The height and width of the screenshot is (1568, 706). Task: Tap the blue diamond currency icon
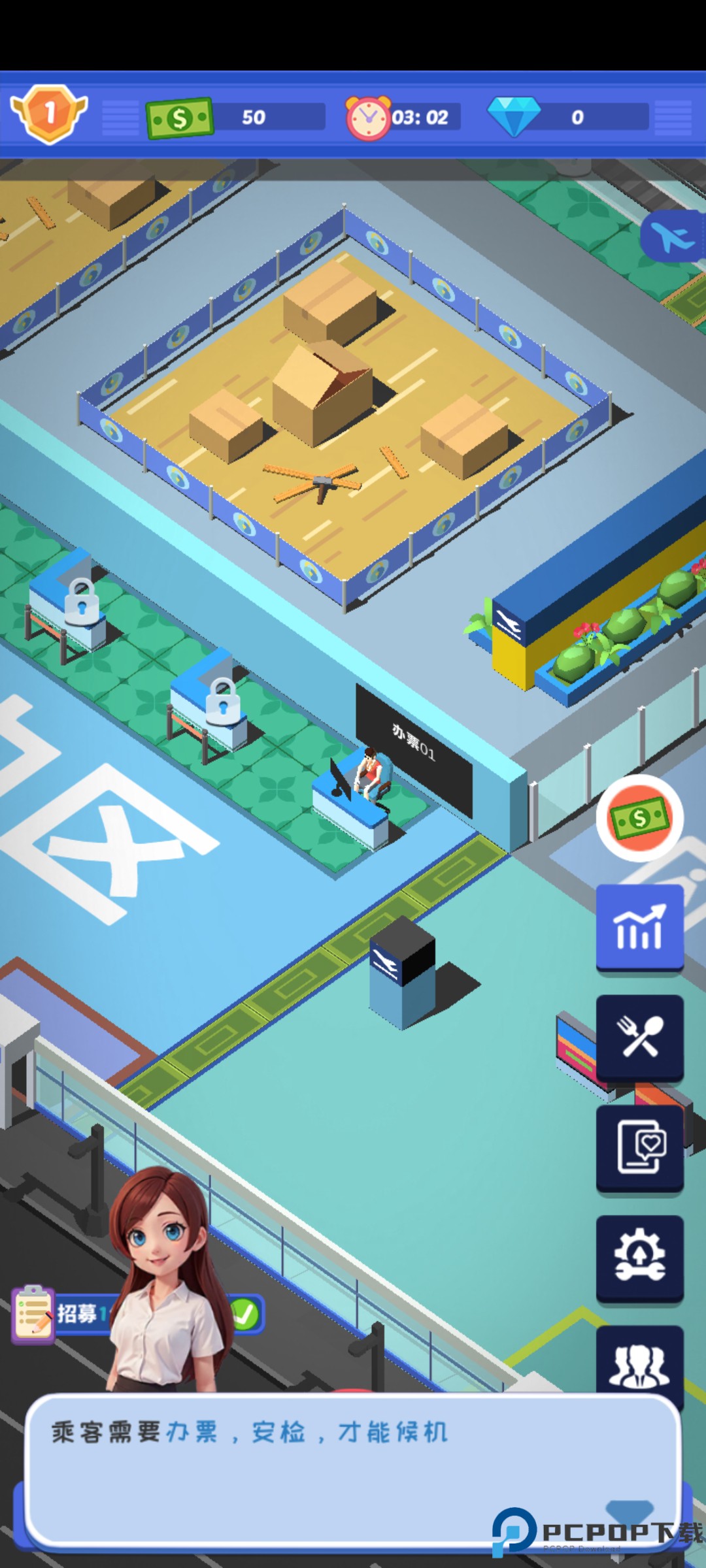click(x=514, y=116)
